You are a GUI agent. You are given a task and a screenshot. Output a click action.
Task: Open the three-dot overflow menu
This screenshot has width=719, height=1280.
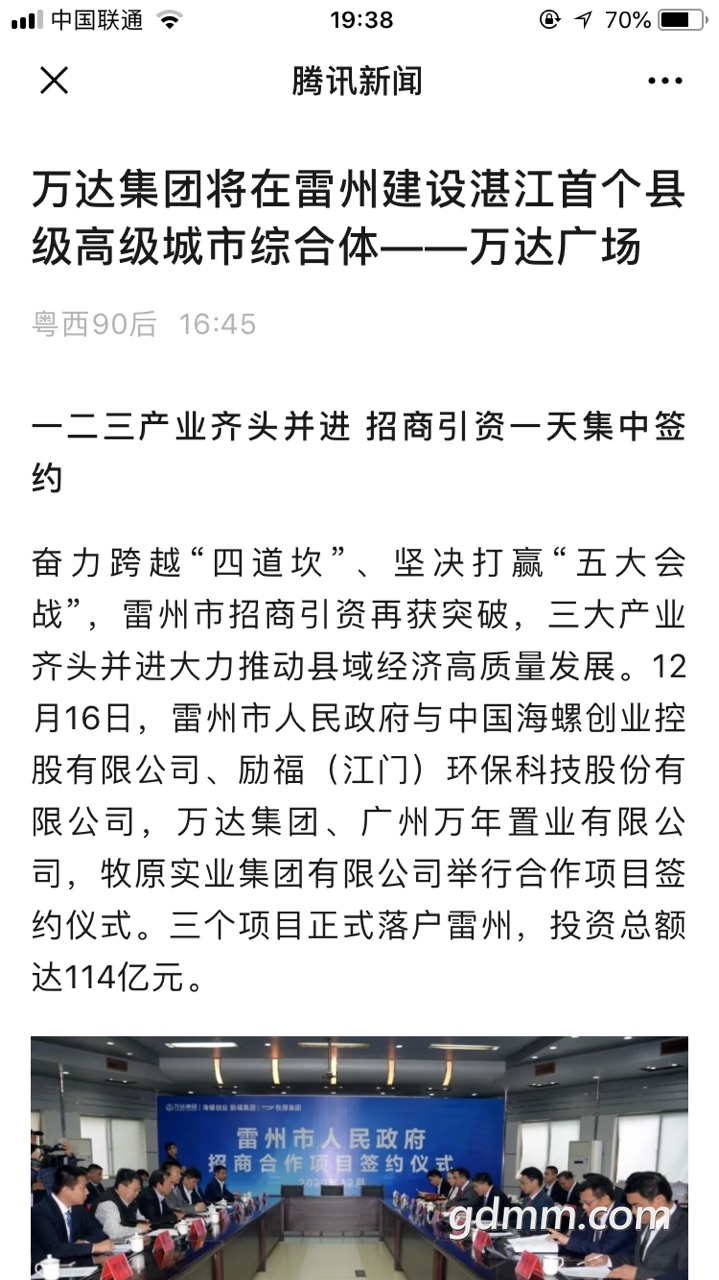tap(665, 81)
